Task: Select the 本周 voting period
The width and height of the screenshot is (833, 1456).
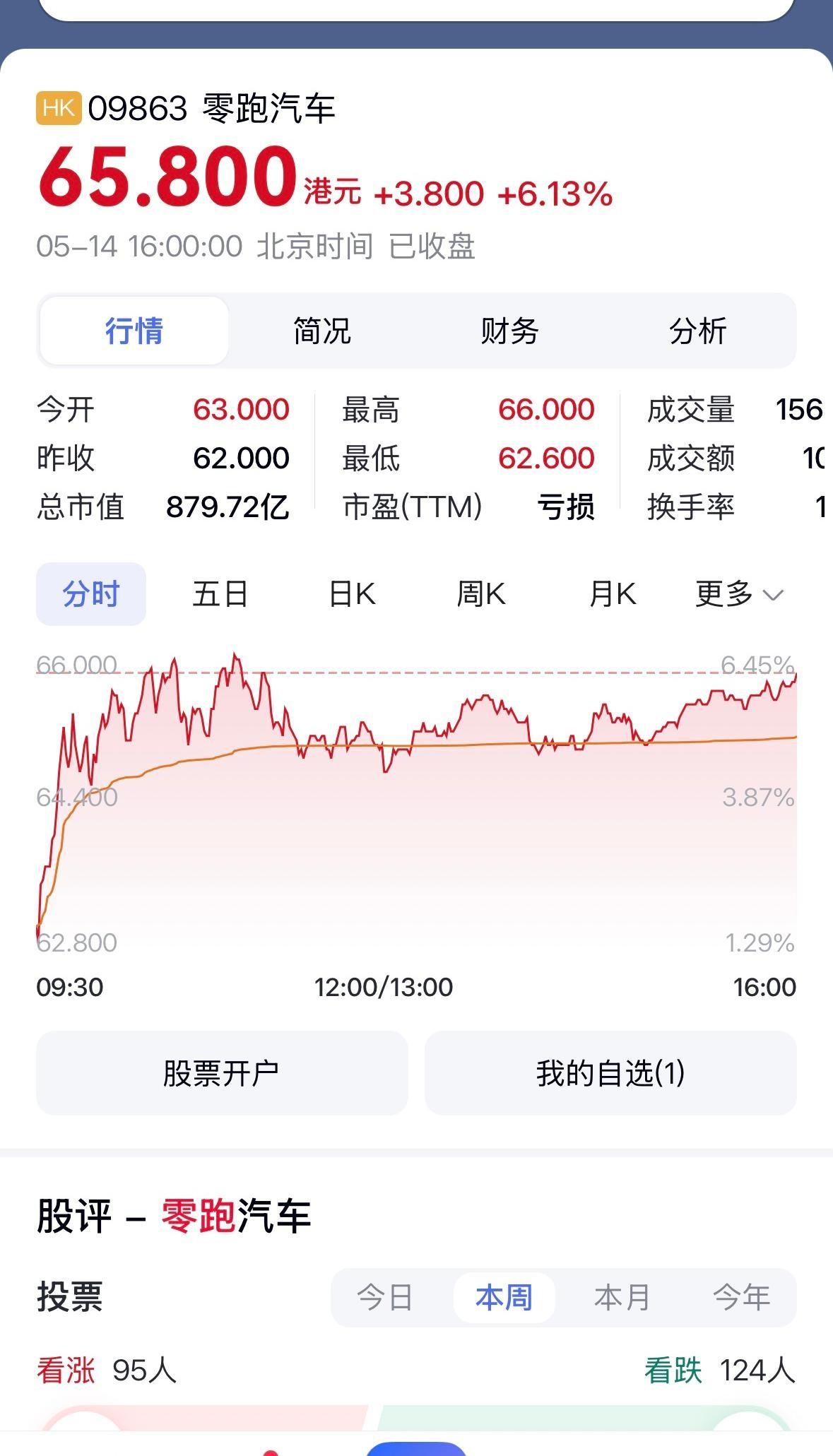Action: (504, 1298)
